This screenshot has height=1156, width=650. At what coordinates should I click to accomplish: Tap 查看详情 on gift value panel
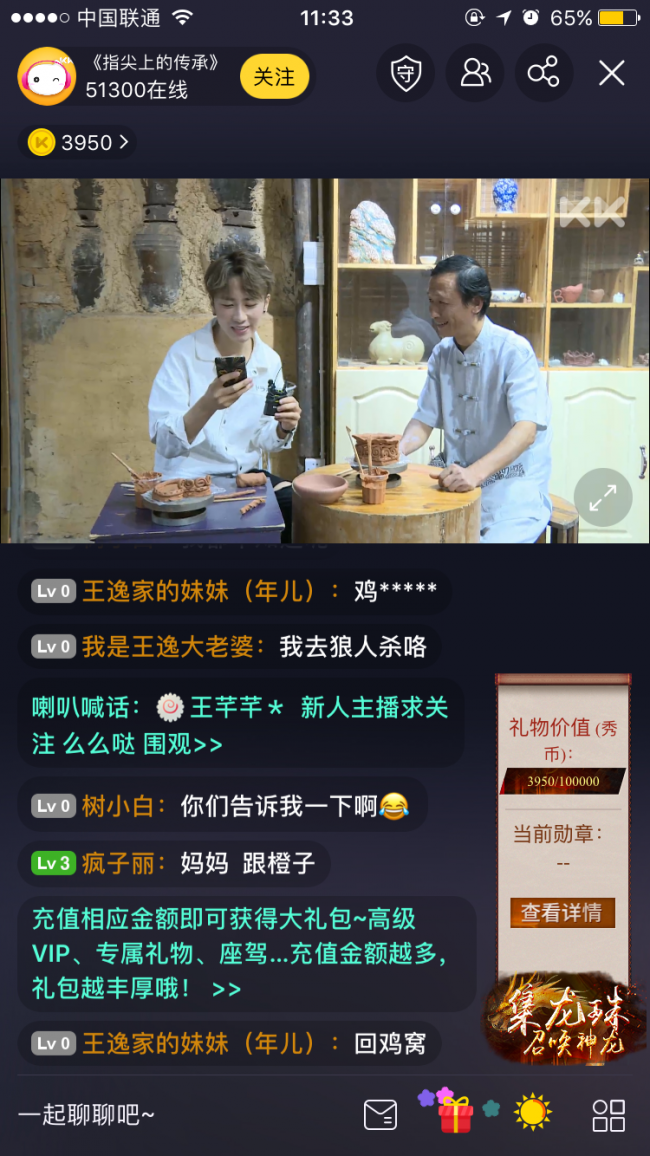[x=561, y=912]
